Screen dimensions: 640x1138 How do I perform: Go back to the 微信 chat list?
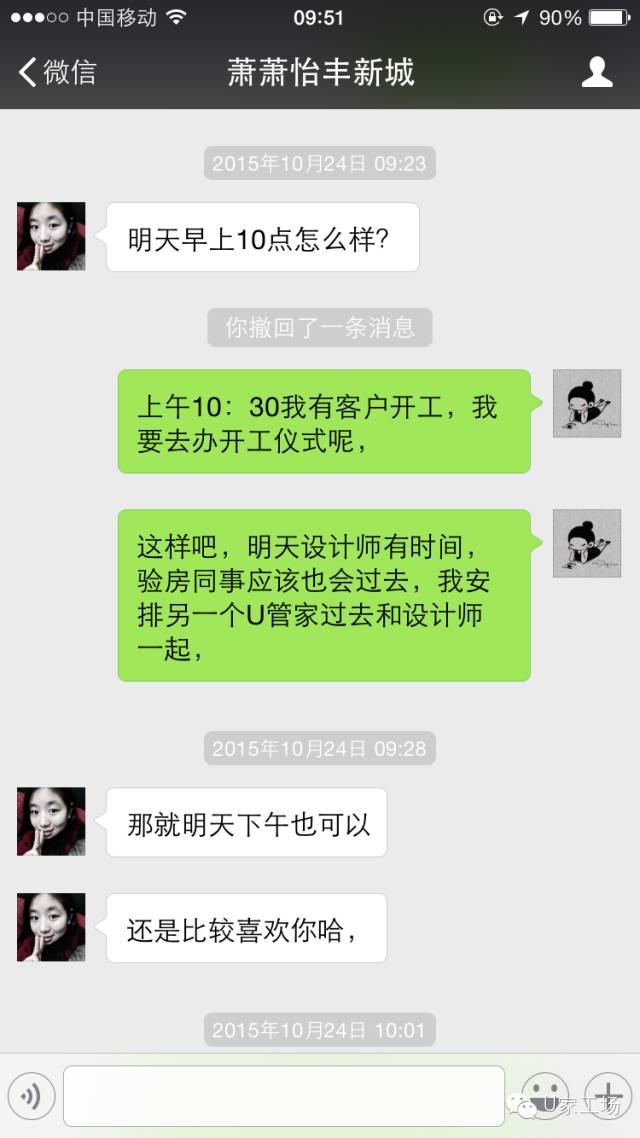pyautogui.click(x=58, y=72)
